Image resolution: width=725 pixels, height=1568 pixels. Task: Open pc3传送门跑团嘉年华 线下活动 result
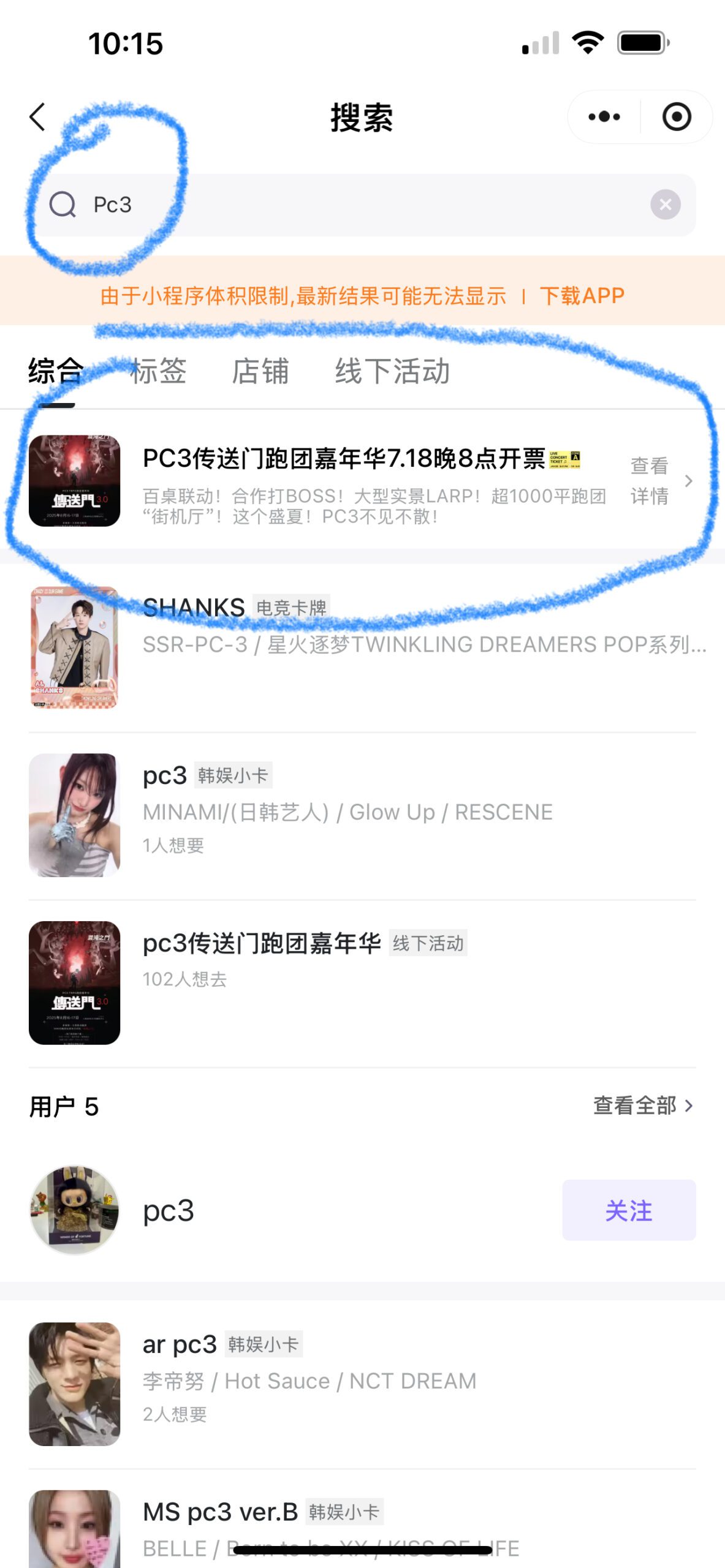coord(362,982)
